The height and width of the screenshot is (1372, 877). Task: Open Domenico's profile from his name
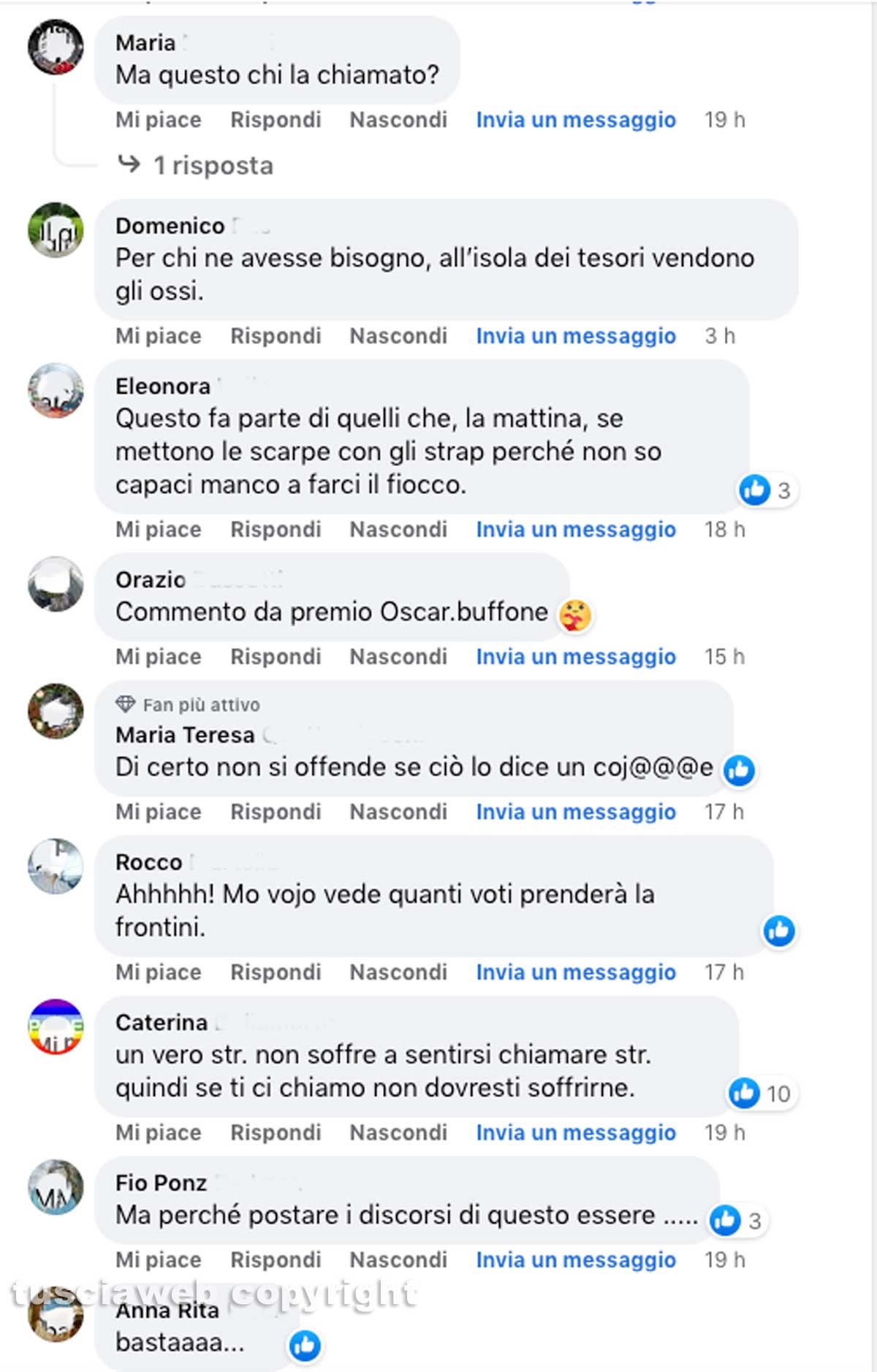tap(170, 226)
